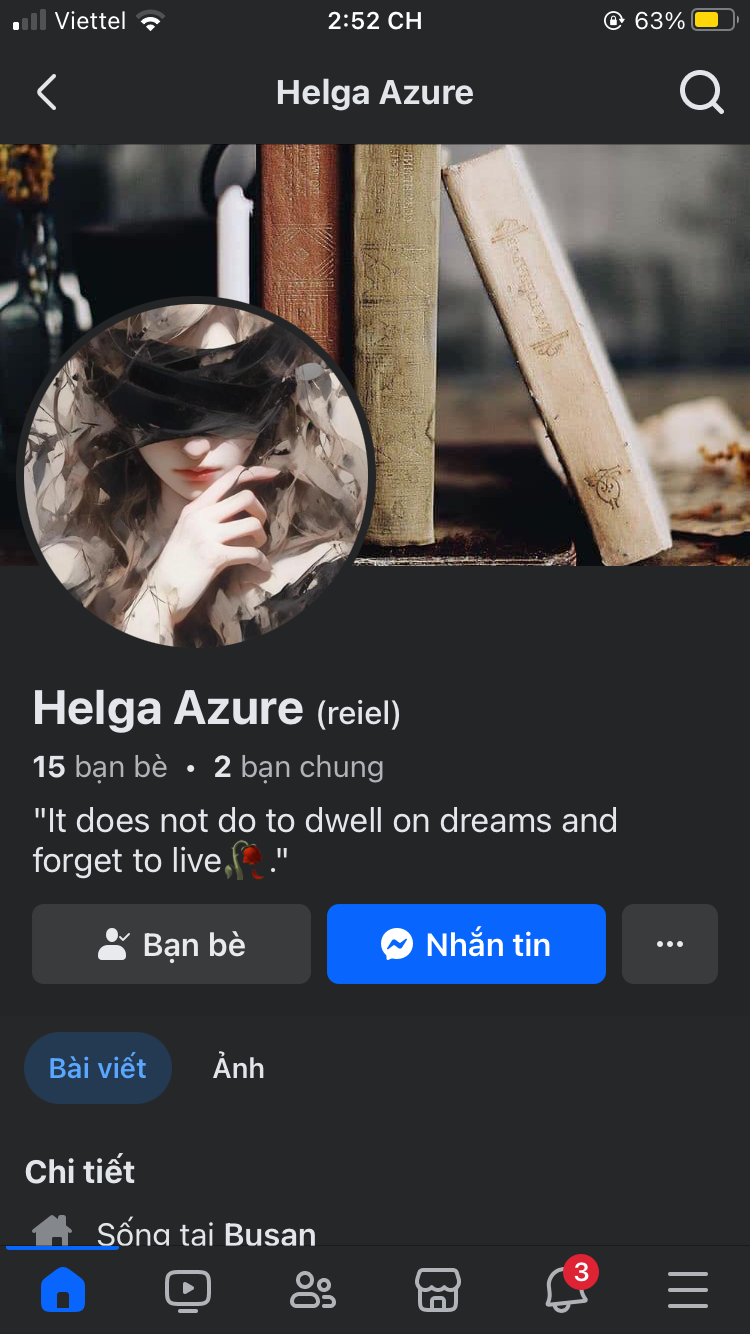This screenshot has height=1334, width=750.
Task: Open the Marketplace tab
Action: tap(438, 1290)
